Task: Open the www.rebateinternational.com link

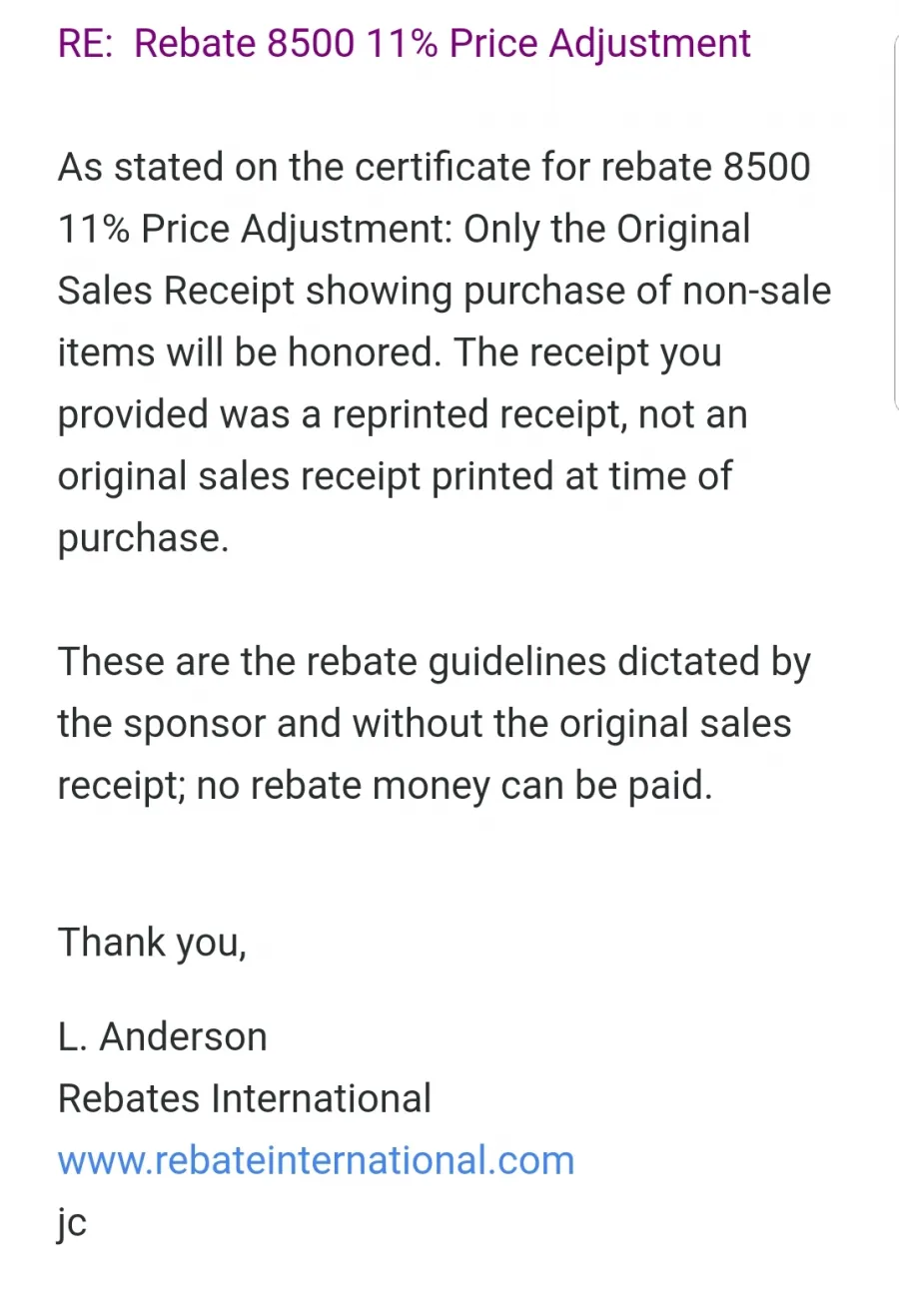Action: click(x=316, y=1160)
